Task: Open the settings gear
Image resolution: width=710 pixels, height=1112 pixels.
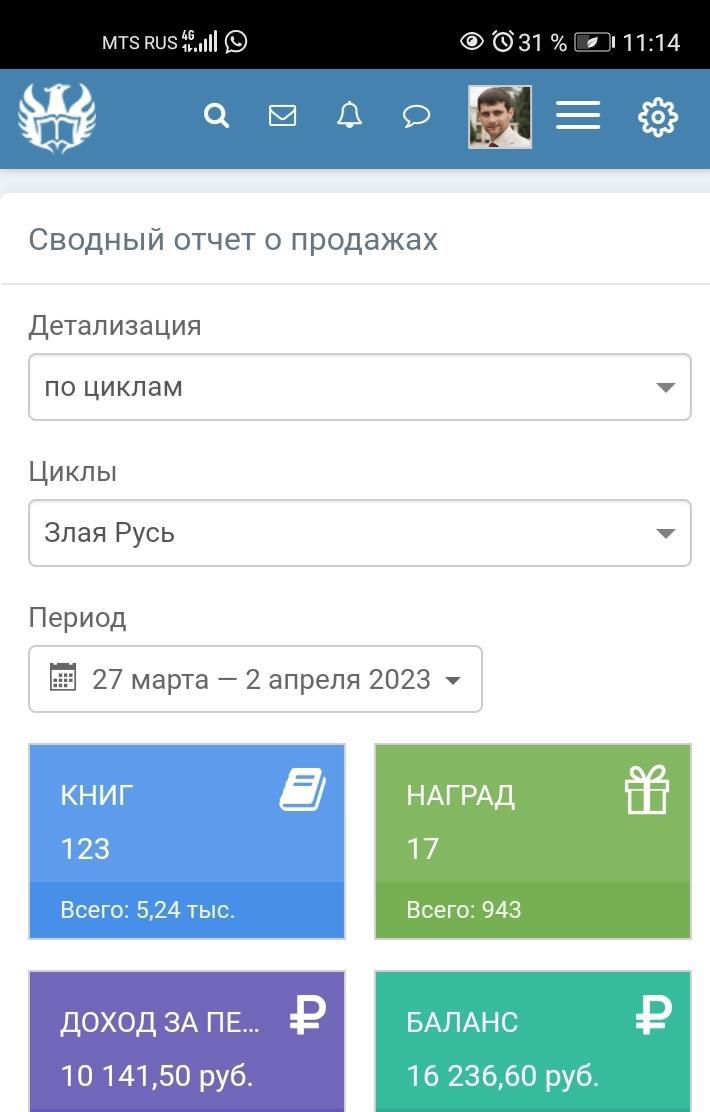Action: click(x=658, y=117)
